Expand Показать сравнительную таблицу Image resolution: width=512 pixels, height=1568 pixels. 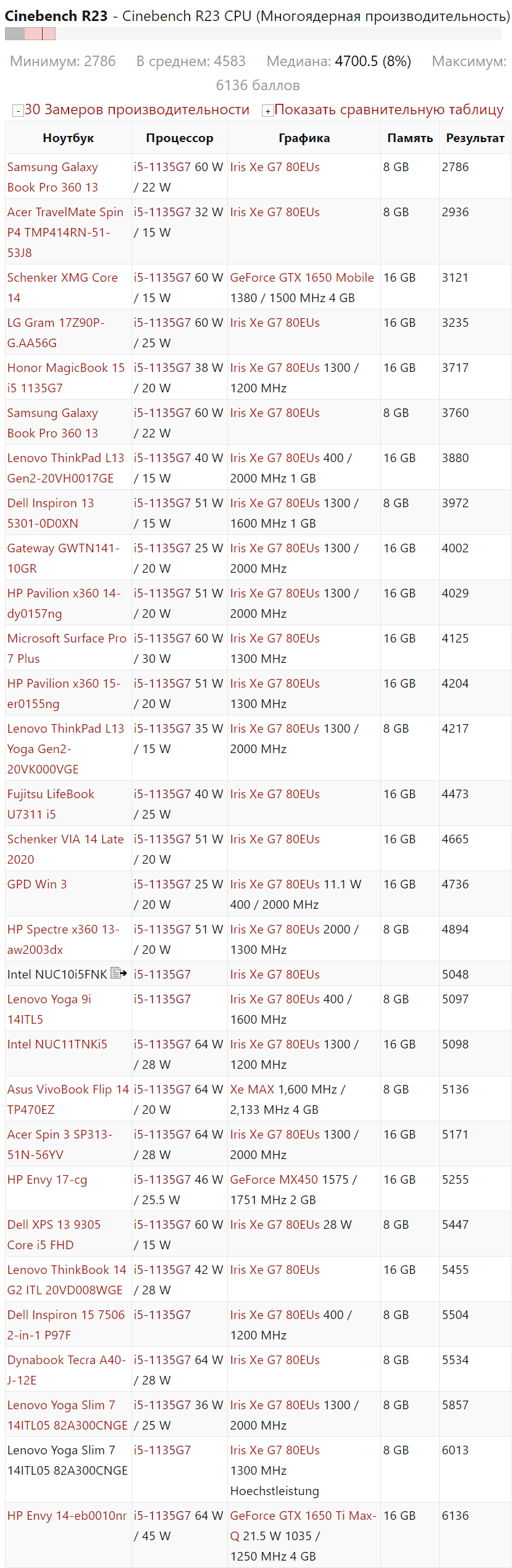click(267, 111)
